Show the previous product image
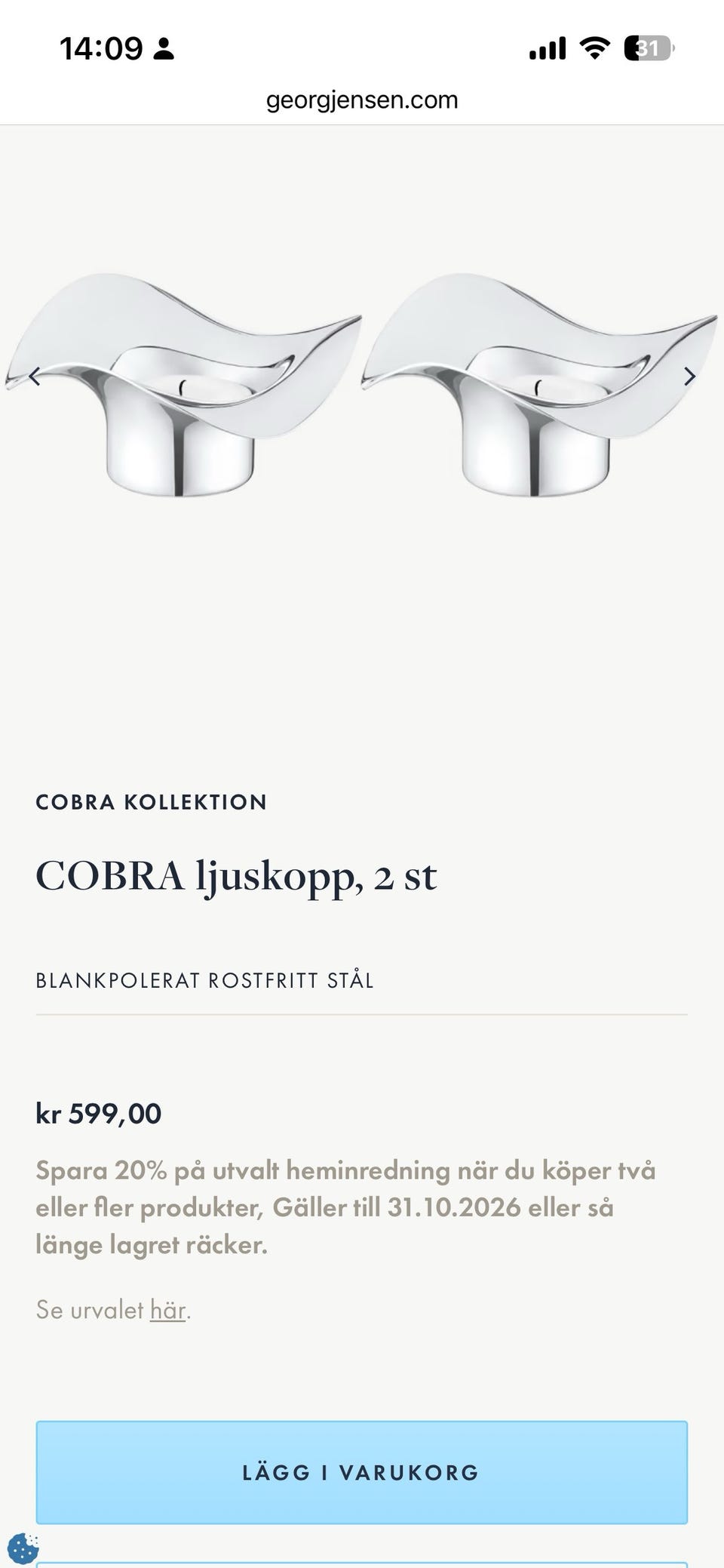The width and height of the screenshot is (724, 1568). pos(35,376)
